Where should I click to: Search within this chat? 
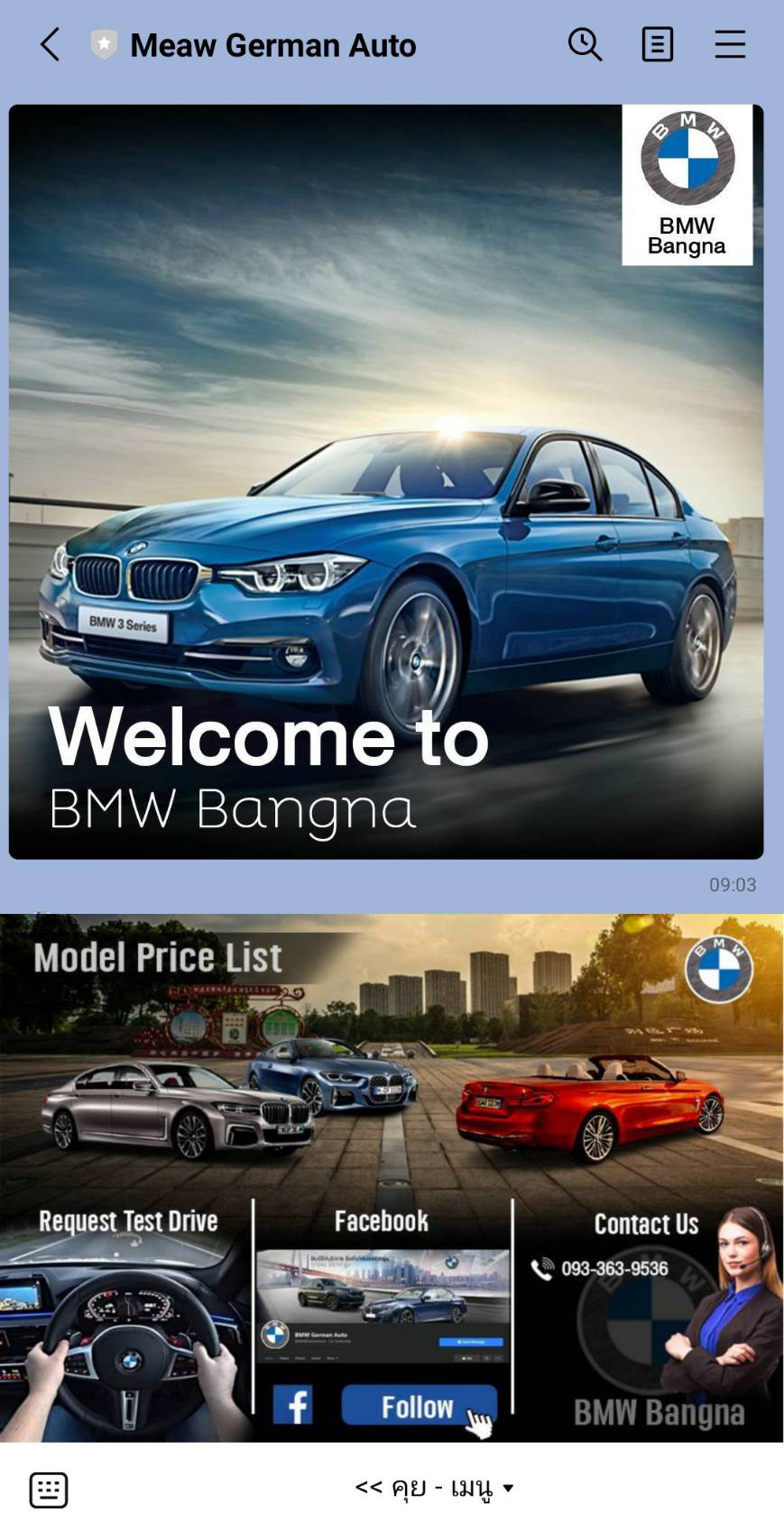tap(585, 44)
